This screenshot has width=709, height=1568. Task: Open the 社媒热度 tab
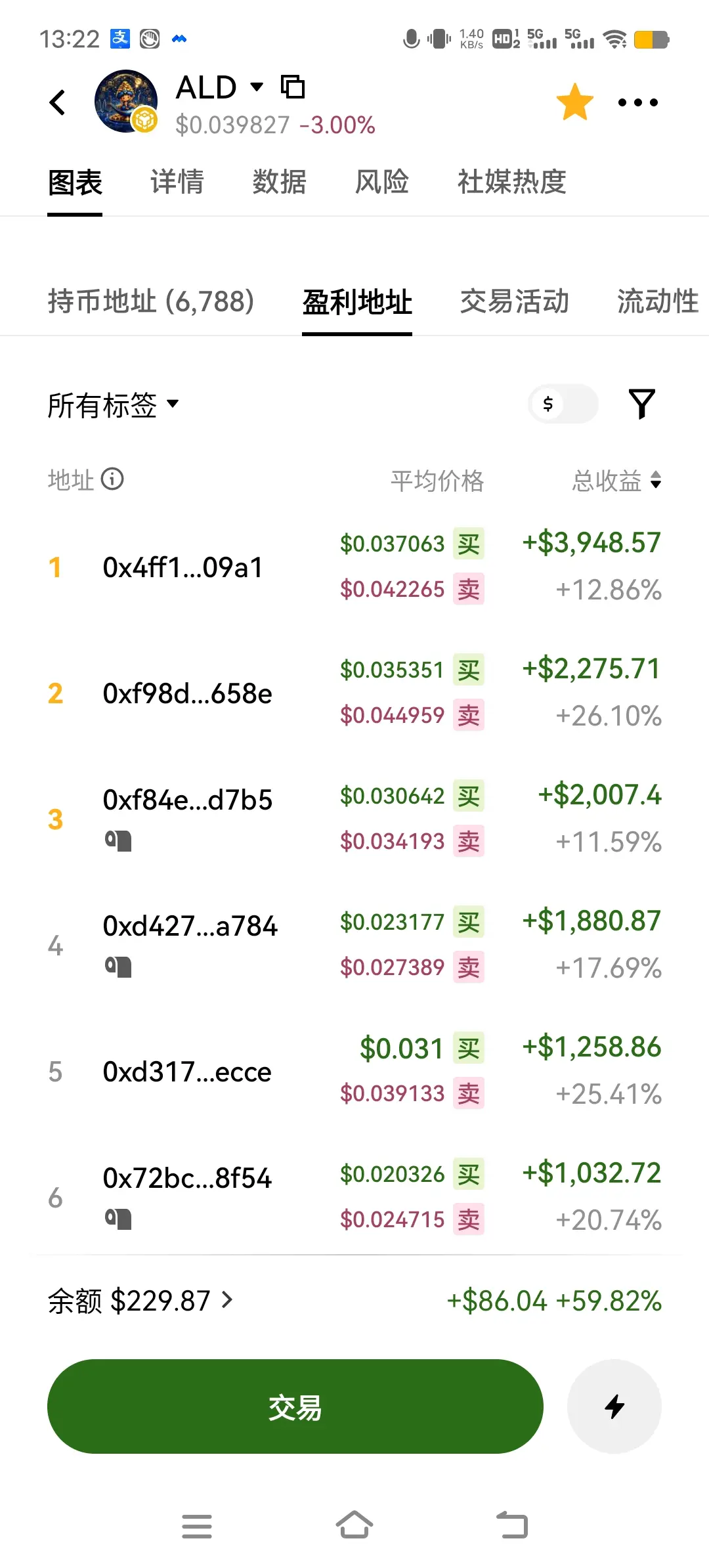point(511,182)
